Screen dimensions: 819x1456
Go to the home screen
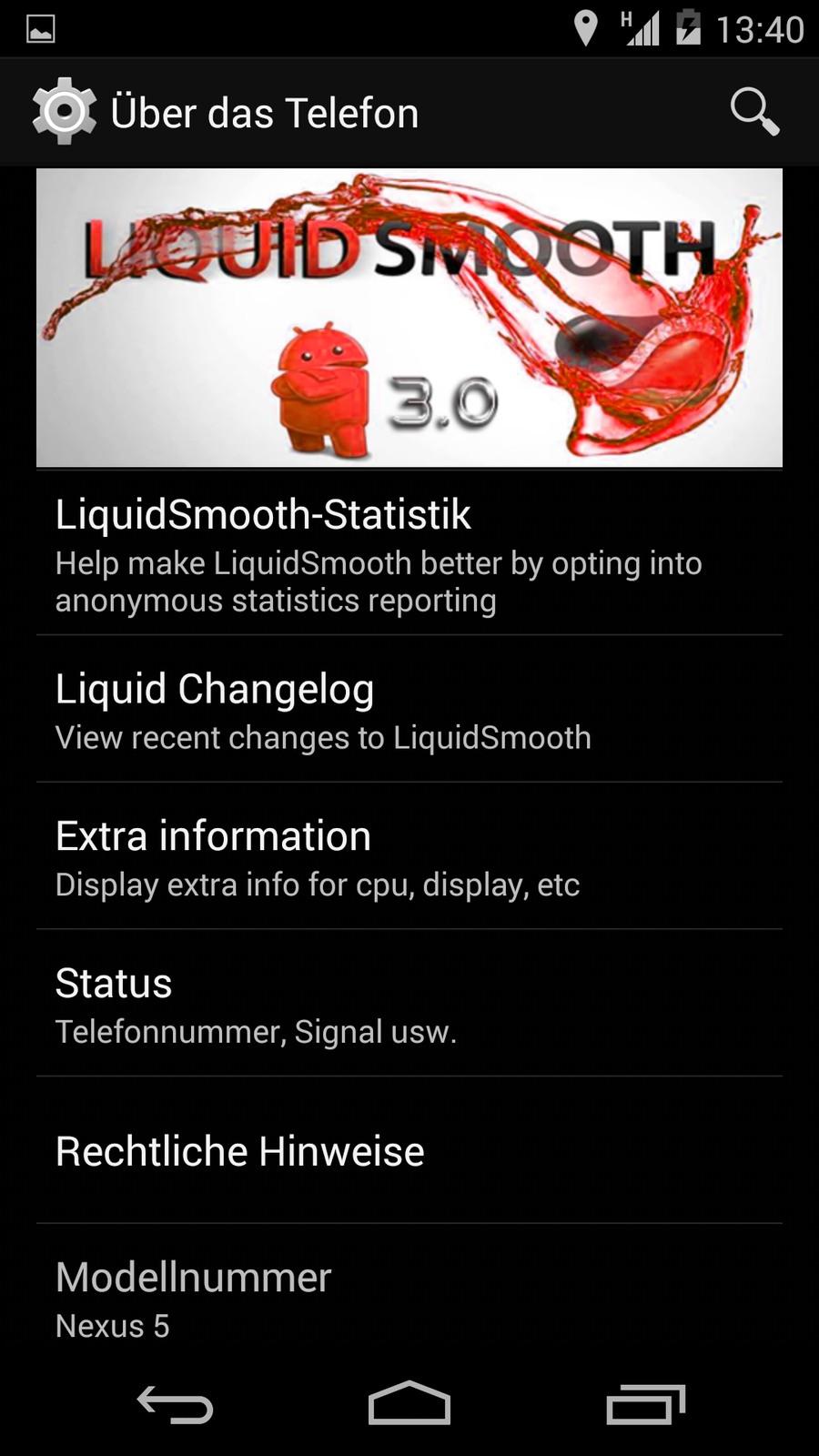(409, 1404)
